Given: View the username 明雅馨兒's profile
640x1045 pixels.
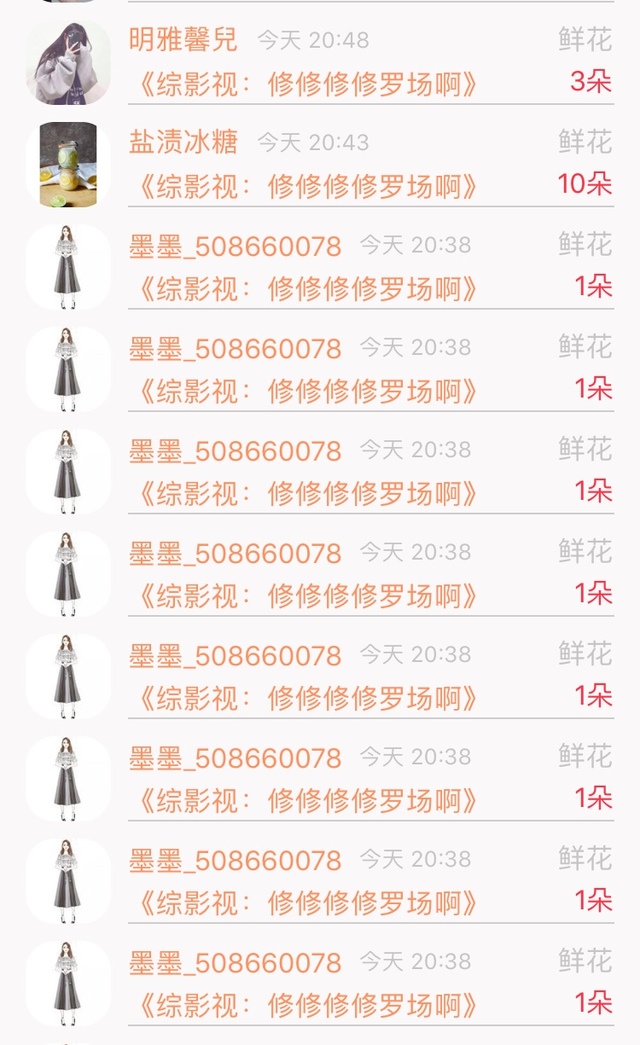Looking at the screenshot, I should (183, 39).
